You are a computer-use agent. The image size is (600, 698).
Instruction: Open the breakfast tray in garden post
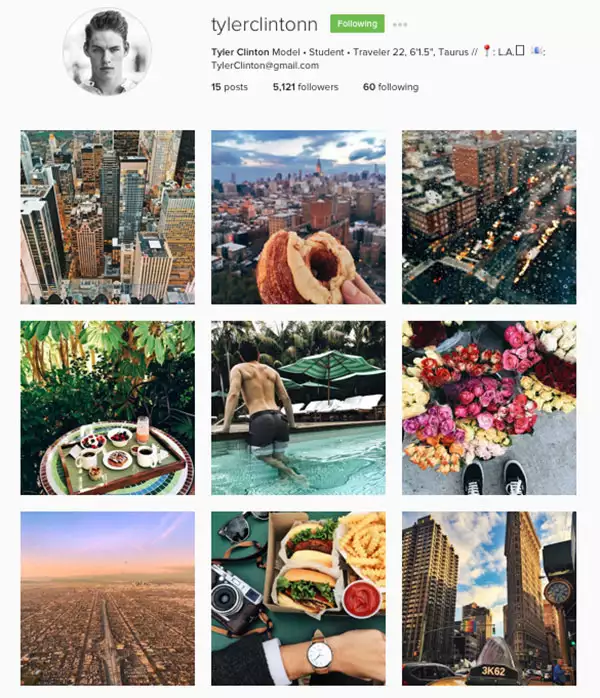[x=107, y=407]
